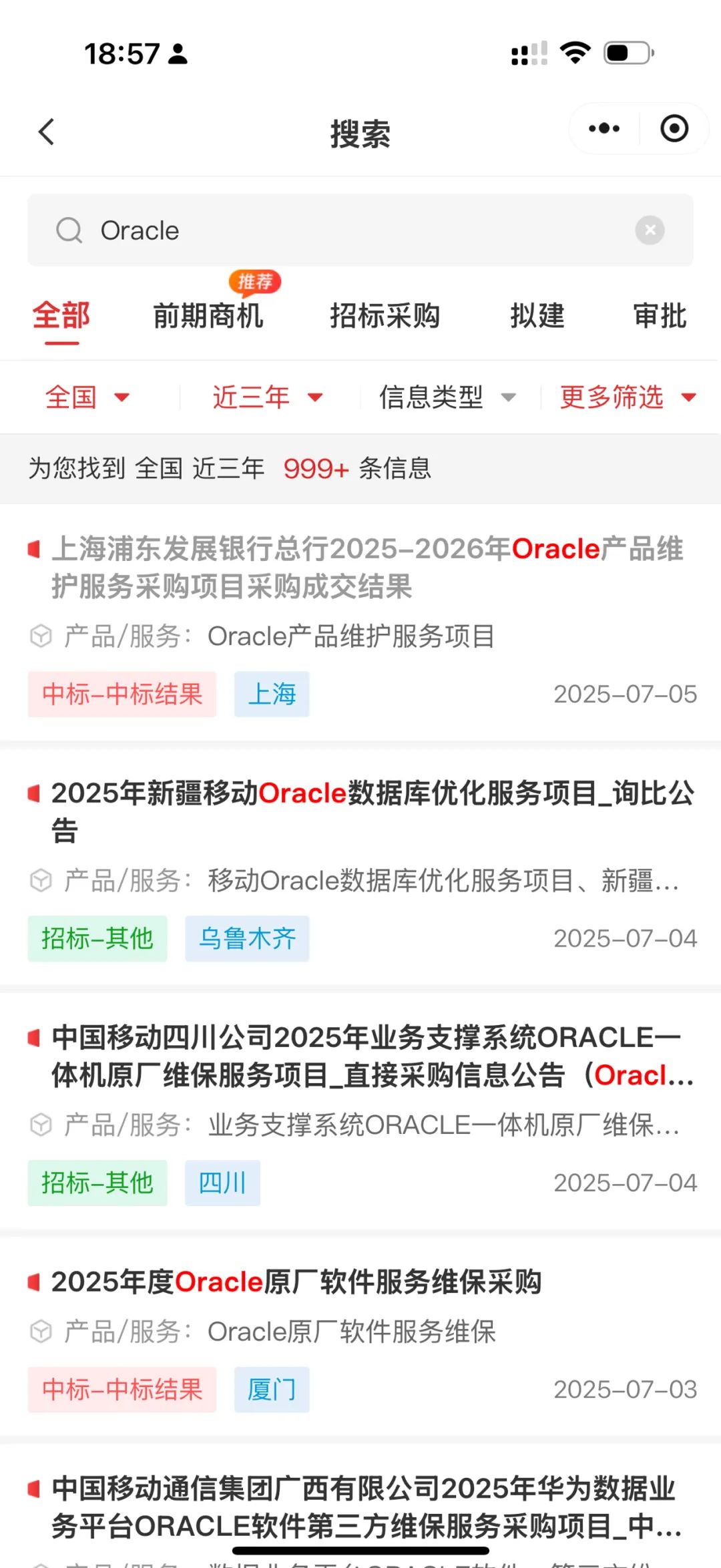The image size is (721, 1568).
Task: Open the mini program more options menu
Action: [604, 128]
